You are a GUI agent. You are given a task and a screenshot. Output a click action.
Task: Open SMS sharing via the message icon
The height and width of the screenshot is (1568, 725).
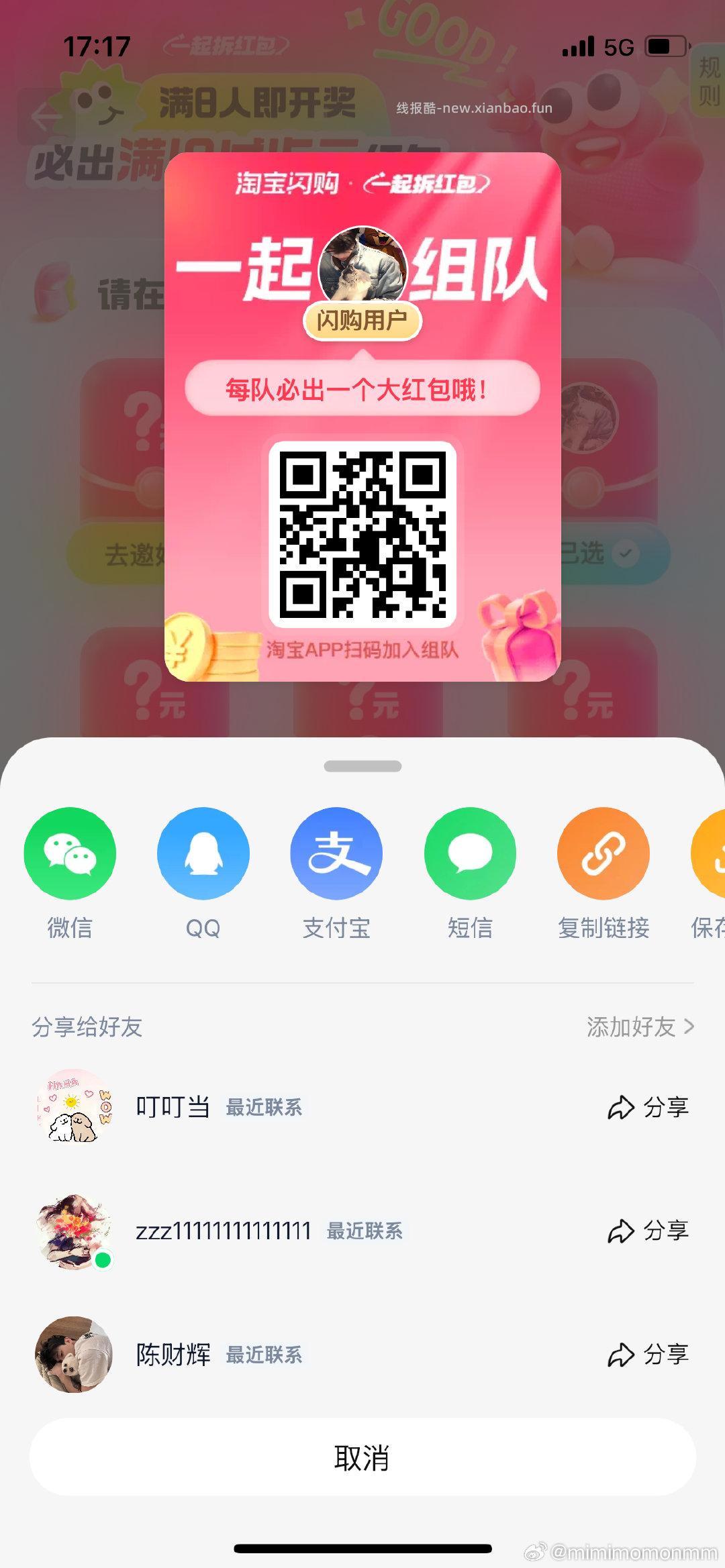tap(469, 853)
